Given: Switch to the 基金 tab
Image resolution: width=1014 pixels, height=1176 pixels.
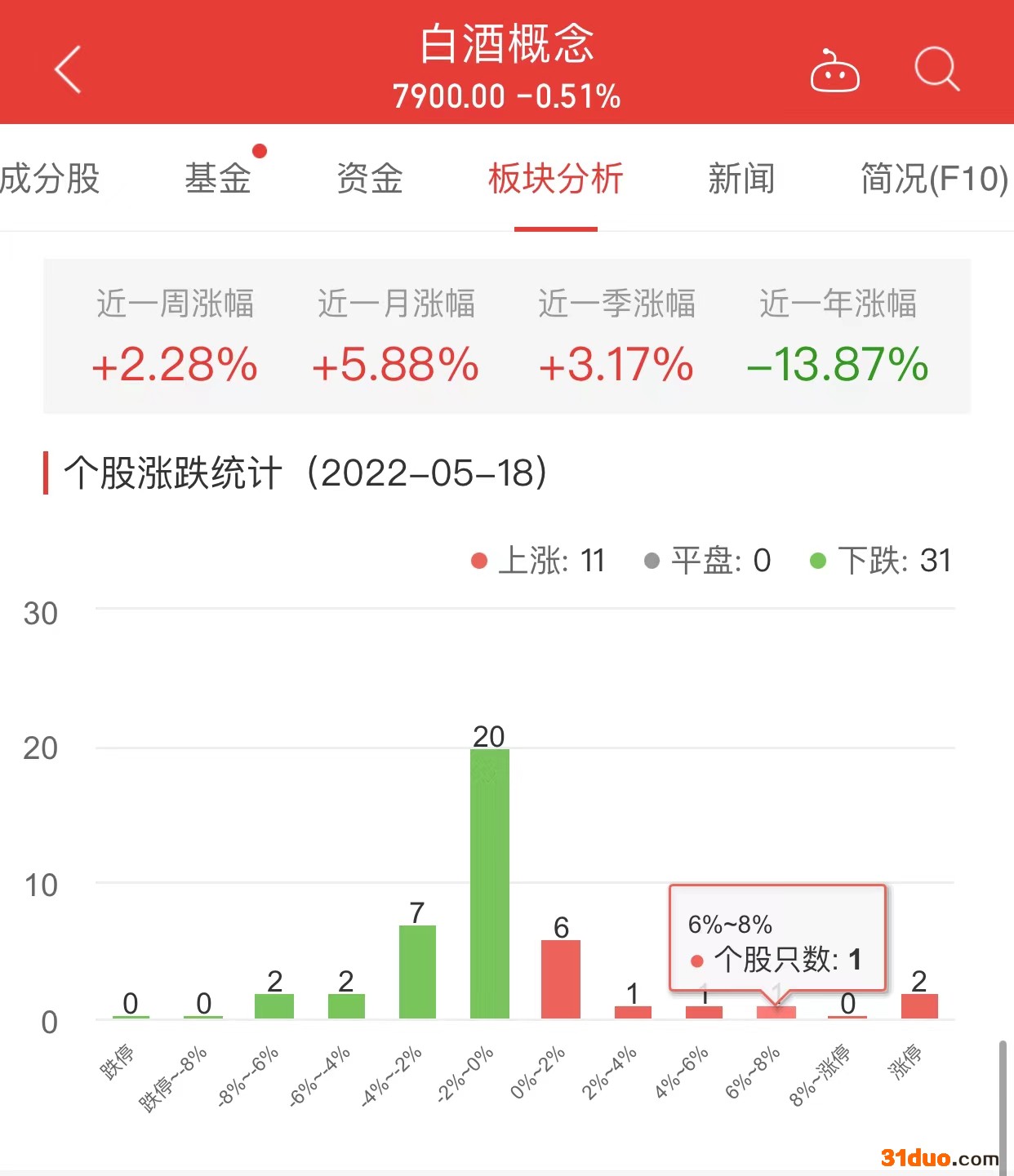Looking at the screenshot, I should coord(218,179).
